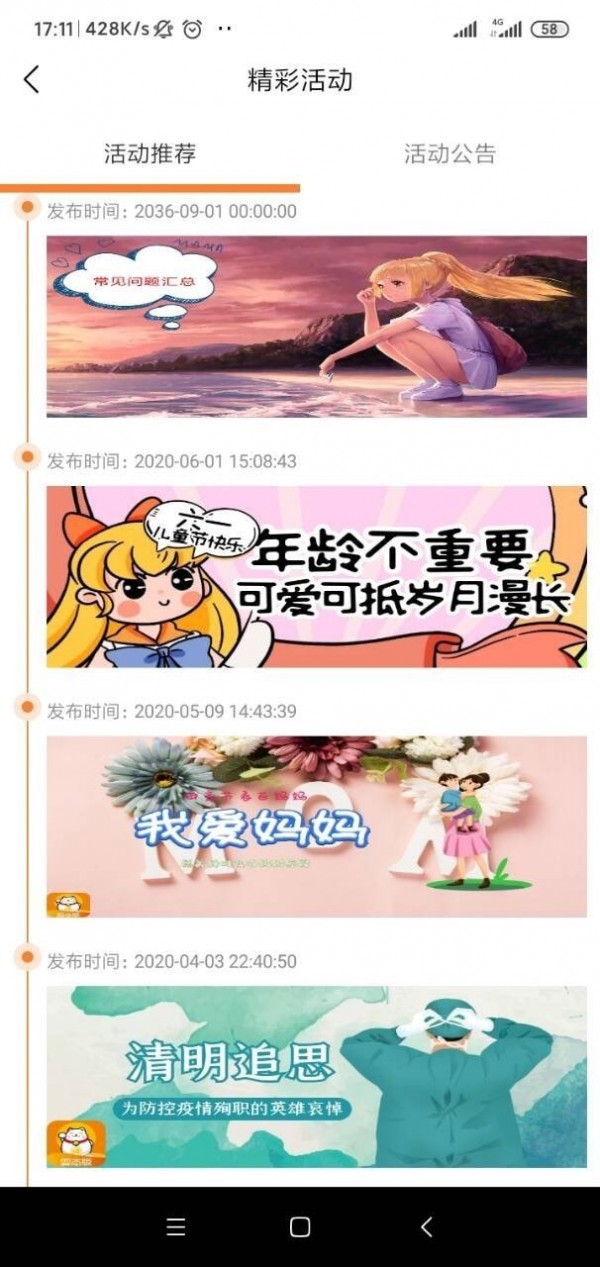Open the 年龄不重要 Children's Day banner
Image resolution: width=600 pixels, height=1267 pixels.
(x=316, y=576)
